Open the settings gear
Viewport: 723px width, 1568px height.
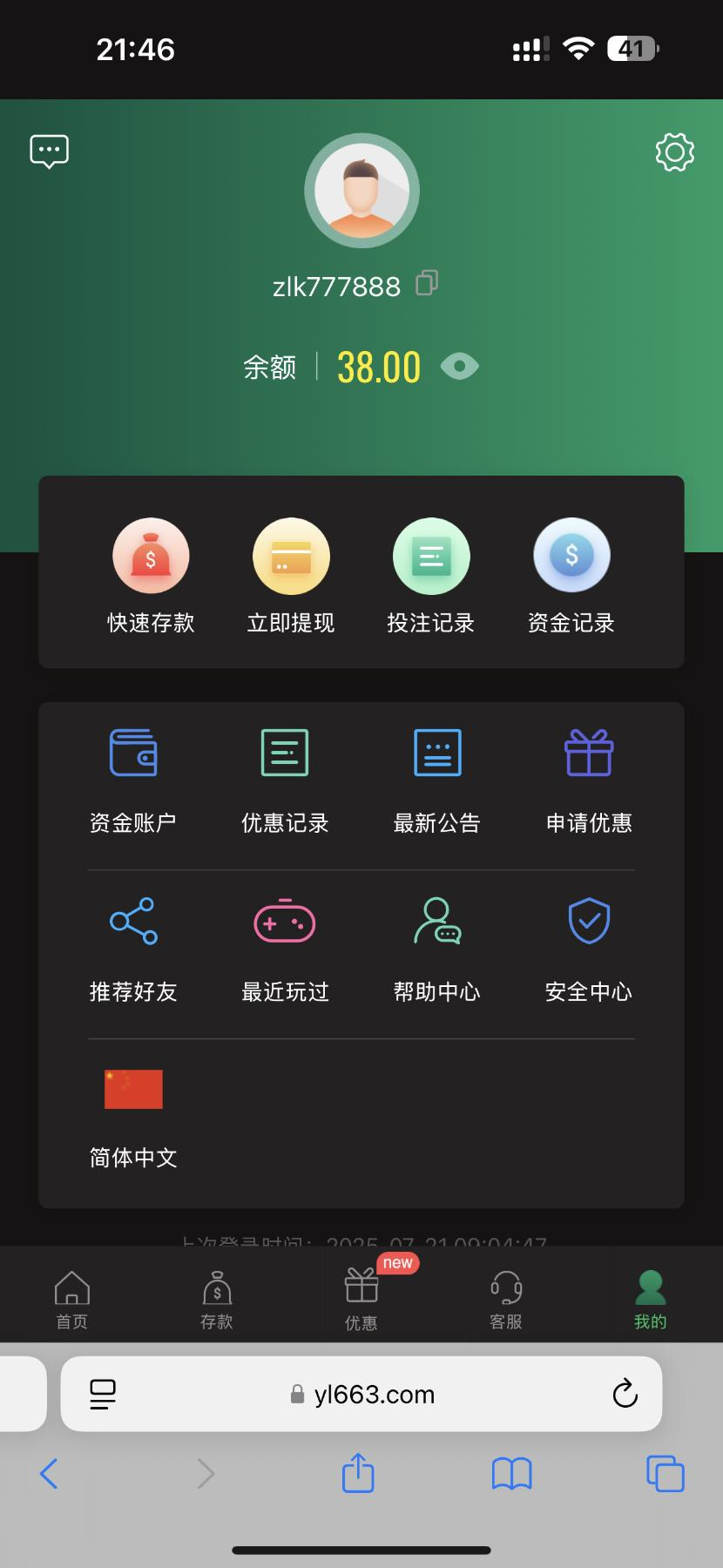[x=674, y=152]
